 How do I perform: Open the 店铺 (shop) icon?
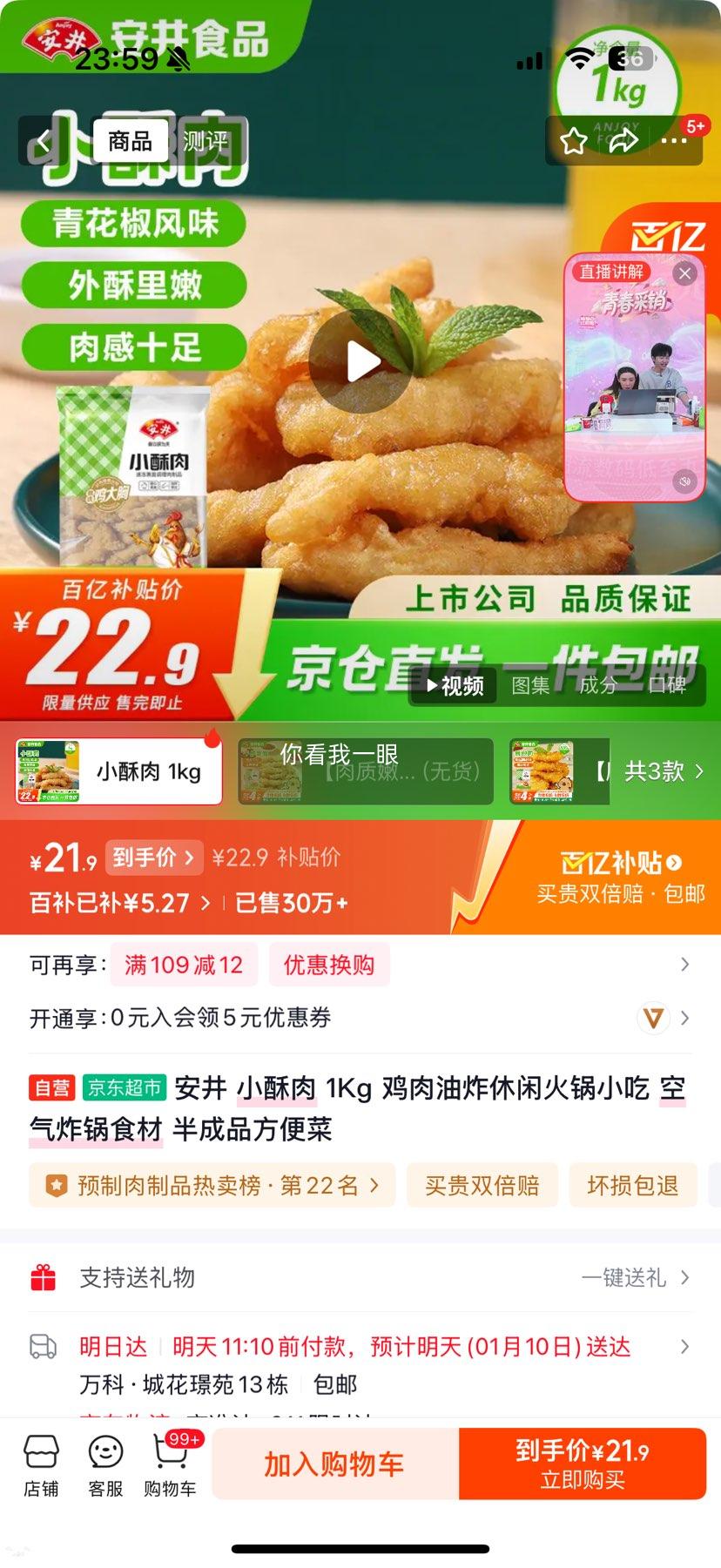pos(41,1464)
